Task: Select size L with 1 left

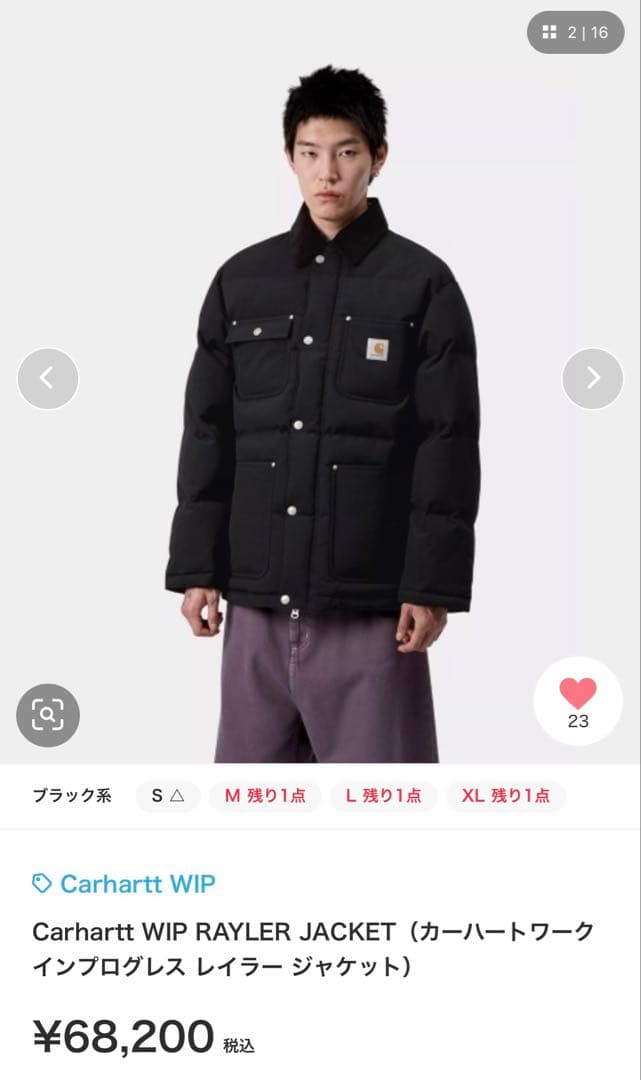Action: point(383,796)
